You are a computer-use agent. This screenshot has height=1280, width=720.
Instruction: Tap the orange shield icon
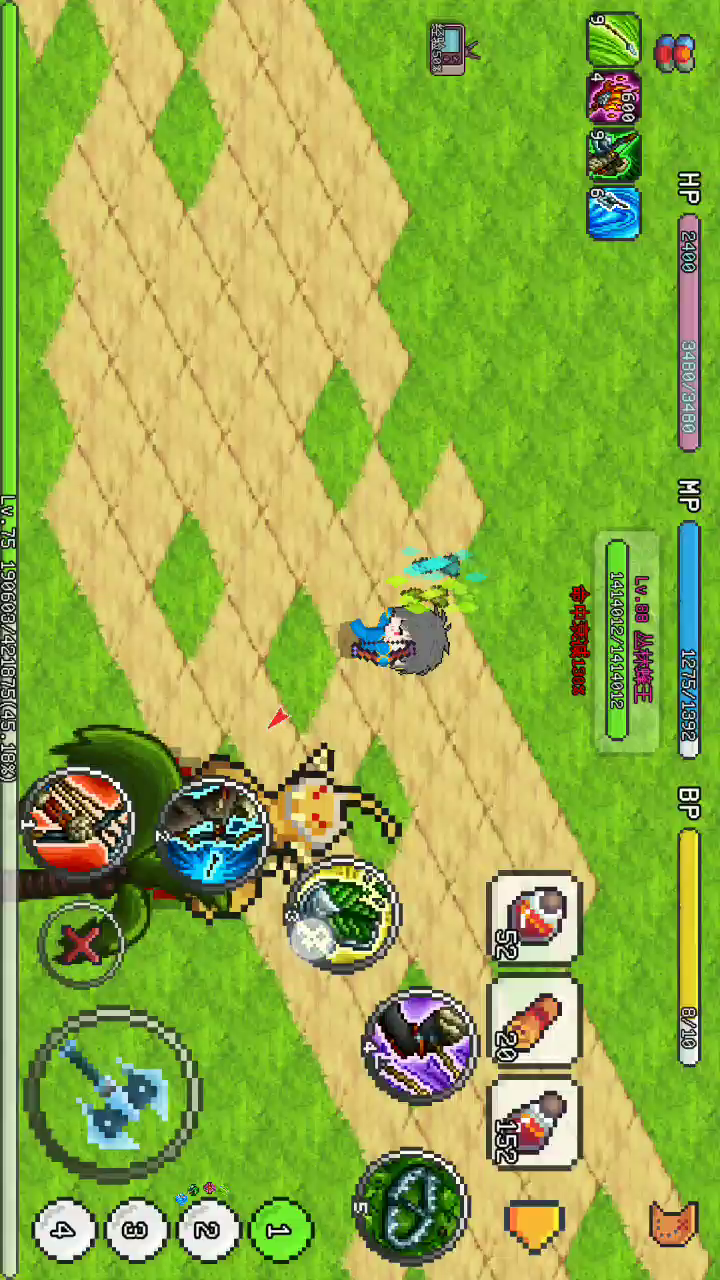click(x=535, y=1223)
